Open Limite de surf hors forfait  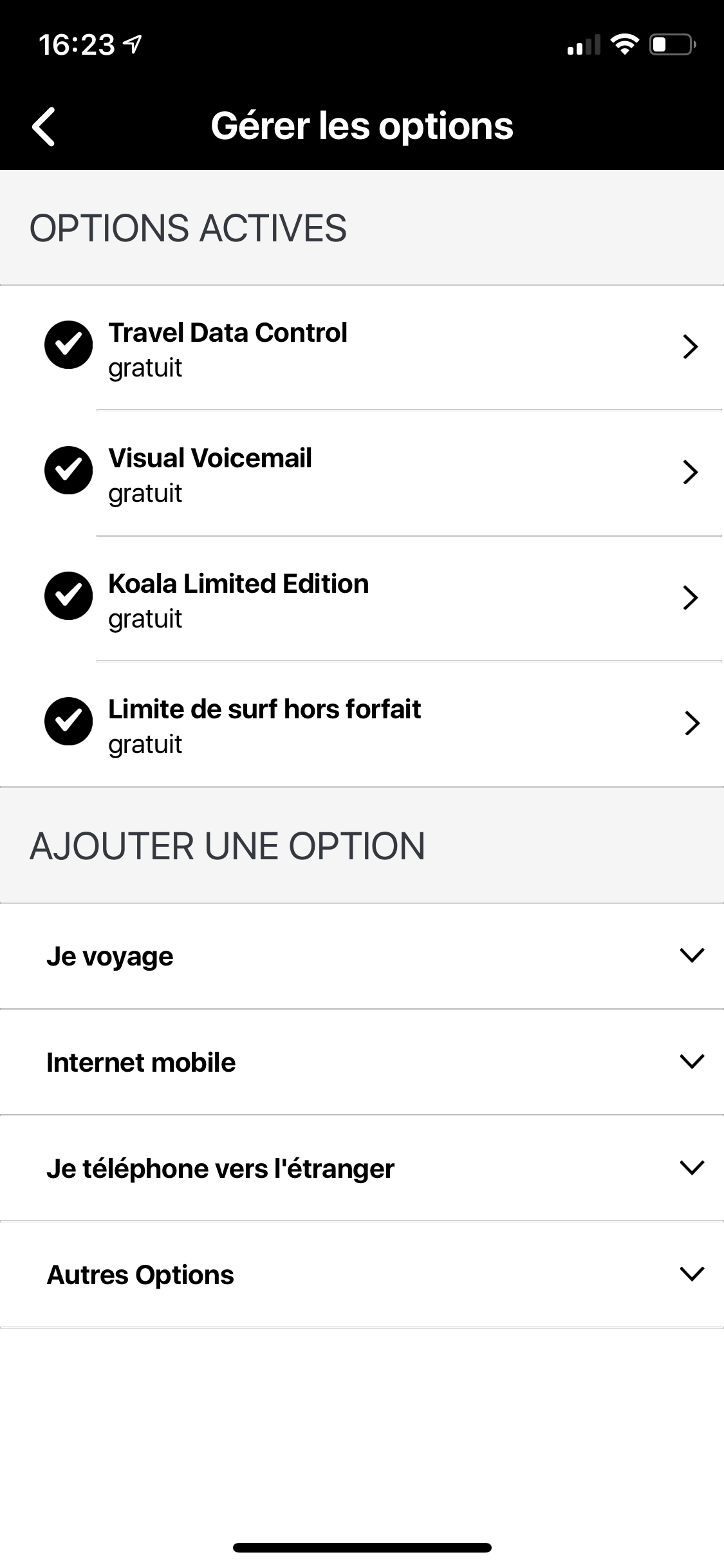point(362,724)
